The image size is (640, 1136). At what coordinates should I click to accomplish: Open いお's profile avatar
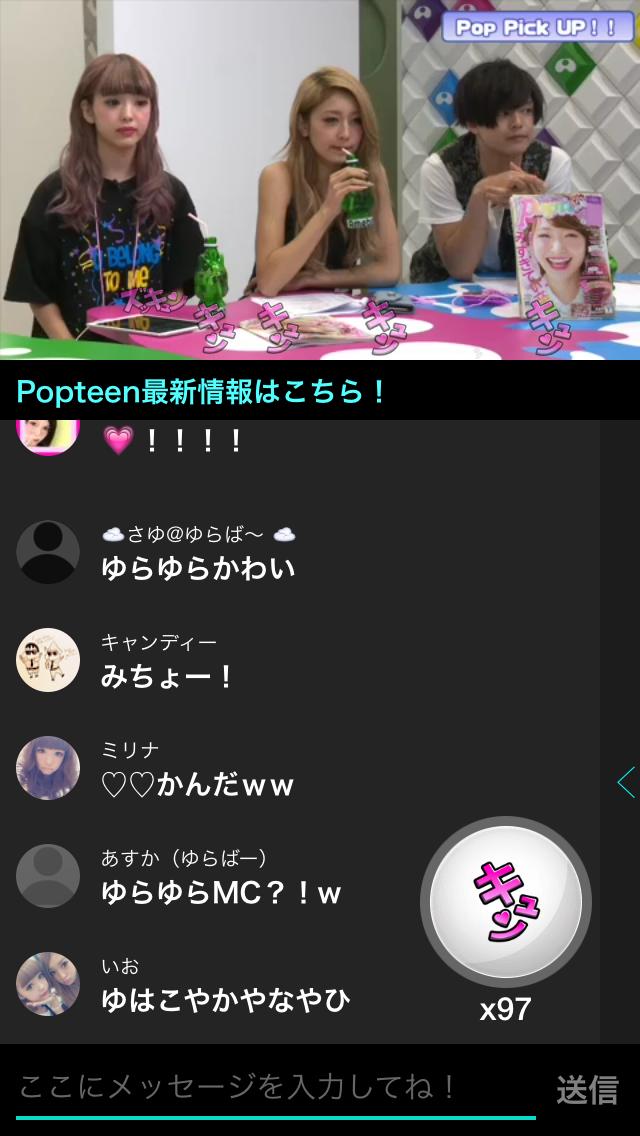tap(48, 984)
